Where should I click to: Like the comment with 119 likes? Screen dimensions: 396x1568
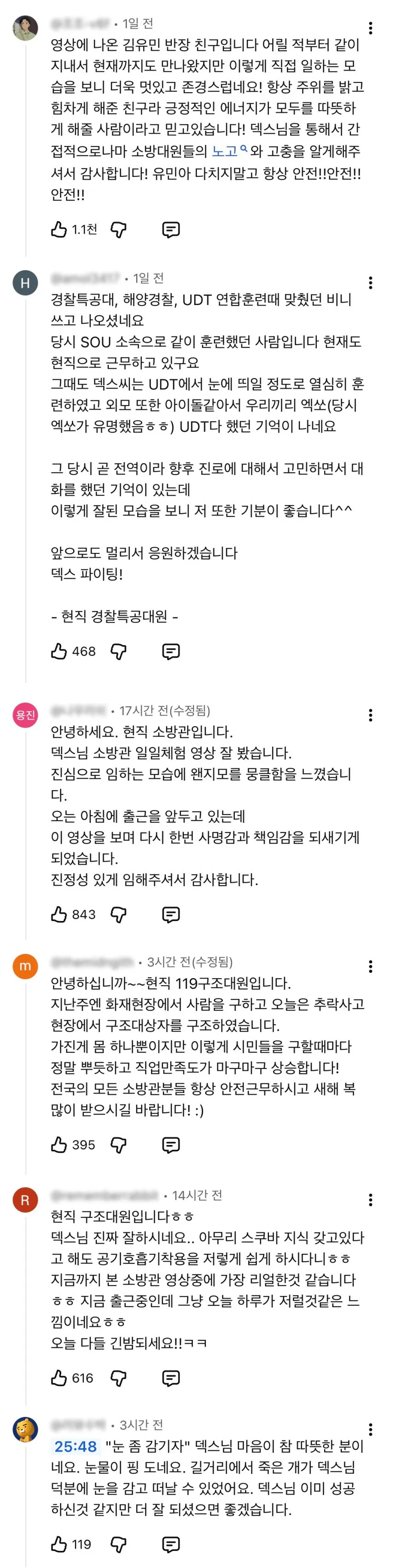(x=59, y=1544)
